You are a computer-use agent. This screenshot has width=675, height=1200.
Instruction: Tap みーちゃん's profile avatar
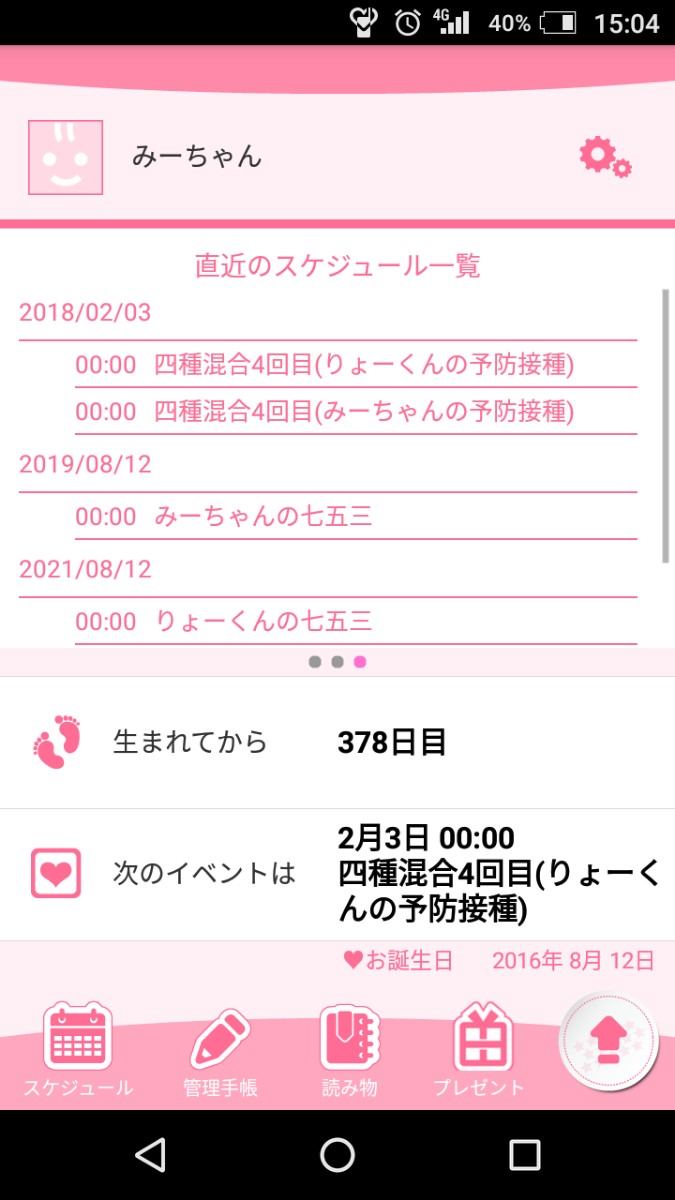pos(65,157)
